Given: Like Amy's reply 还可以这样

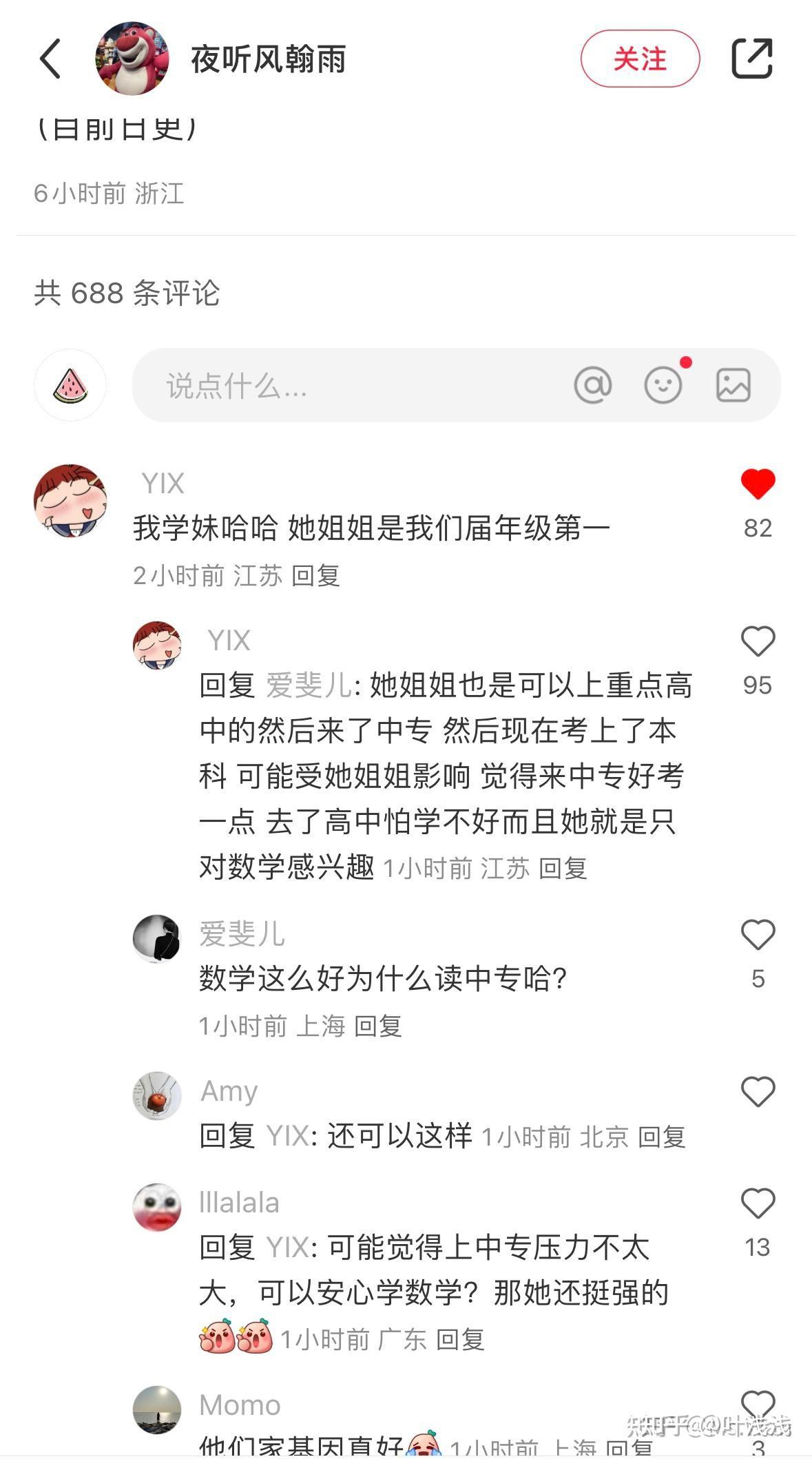Looking at the screenshot, I should coord(758,1092).
